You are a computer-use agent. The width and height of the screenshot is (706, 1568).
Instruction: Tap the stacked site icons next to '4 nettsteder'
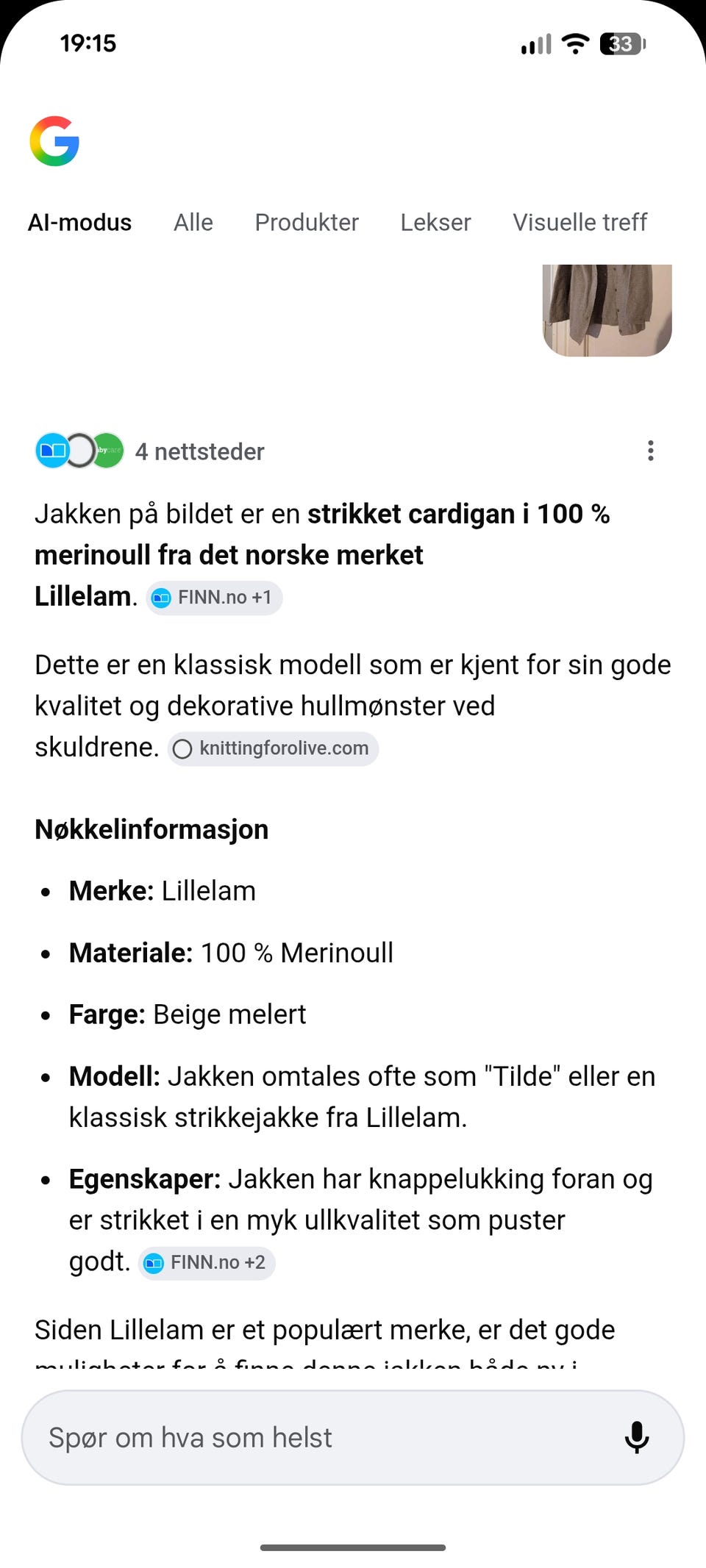79,451
